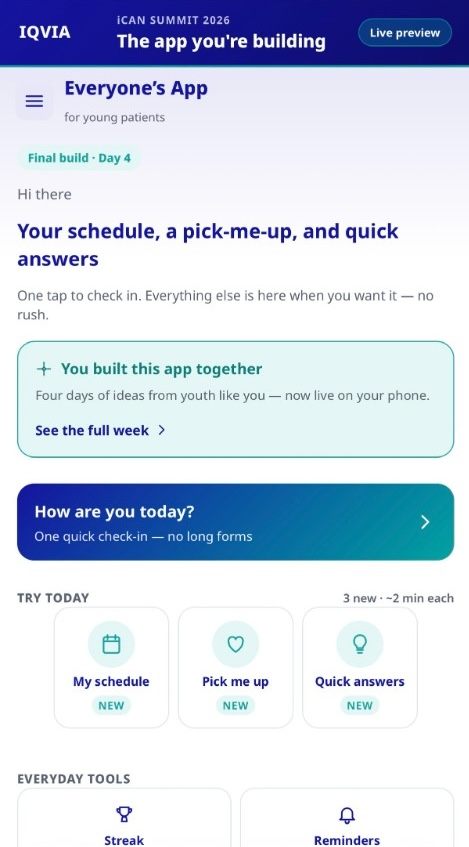Tap the Live preview button
This screenshot has height=847, width=469.
tap(405, 32)
